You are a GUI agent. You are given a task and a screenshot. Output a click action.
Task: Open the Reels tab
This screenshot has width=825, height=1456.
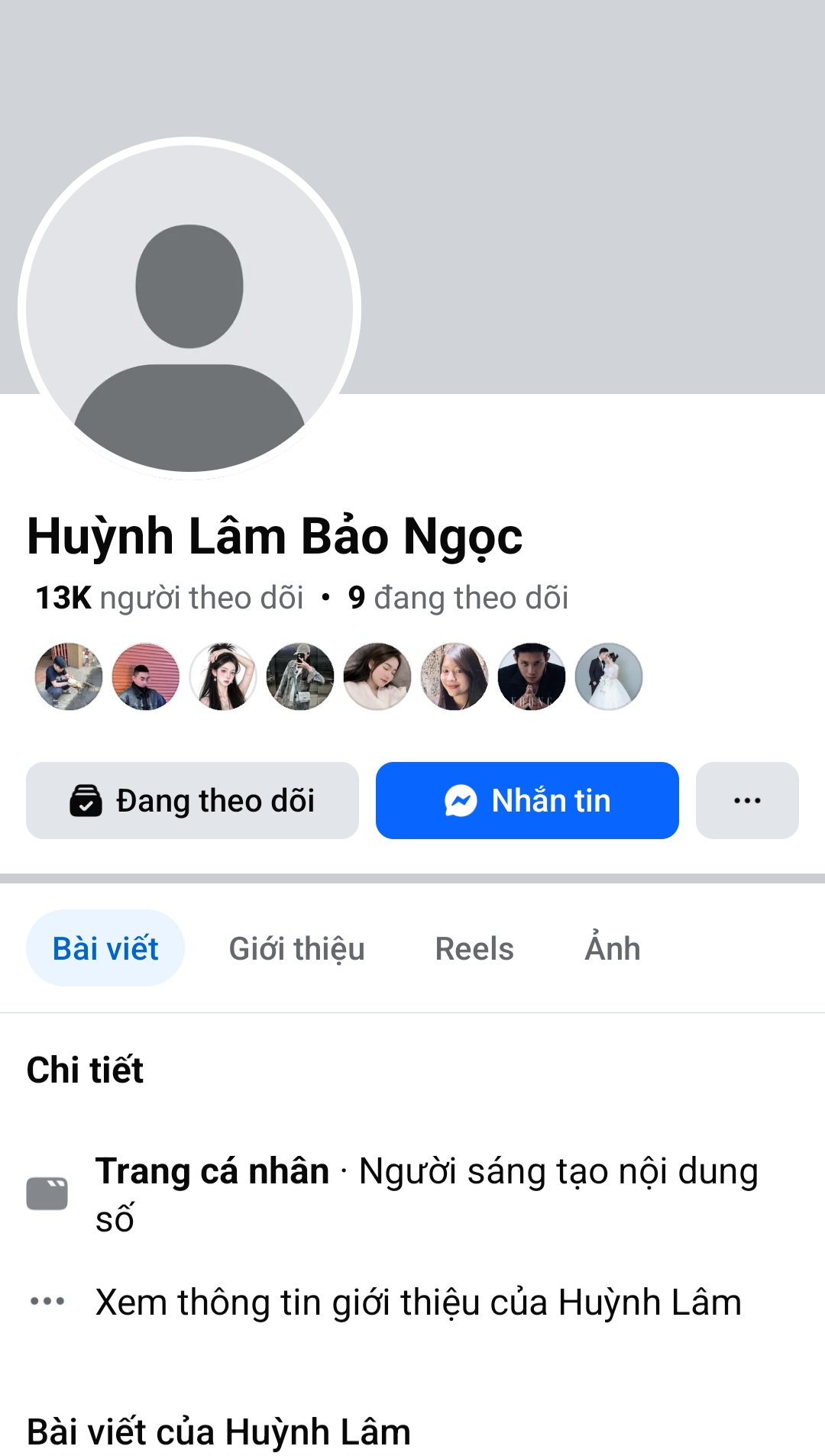474,948
